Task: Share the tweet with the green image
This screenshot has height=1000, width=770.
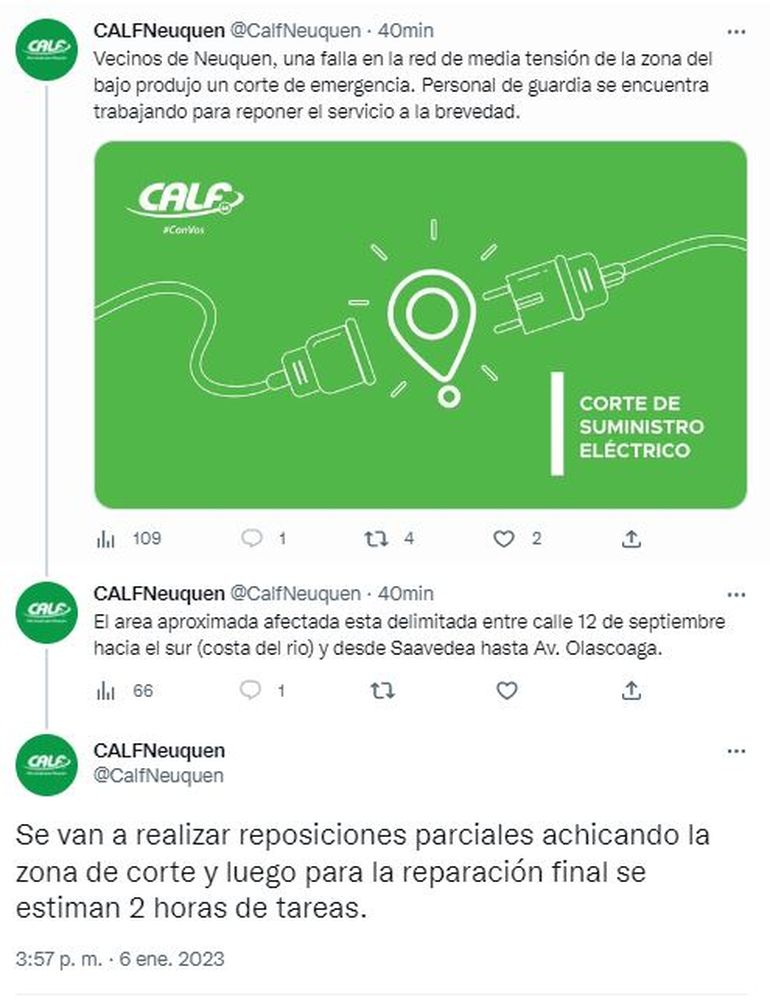Action: tap(631, 539)
